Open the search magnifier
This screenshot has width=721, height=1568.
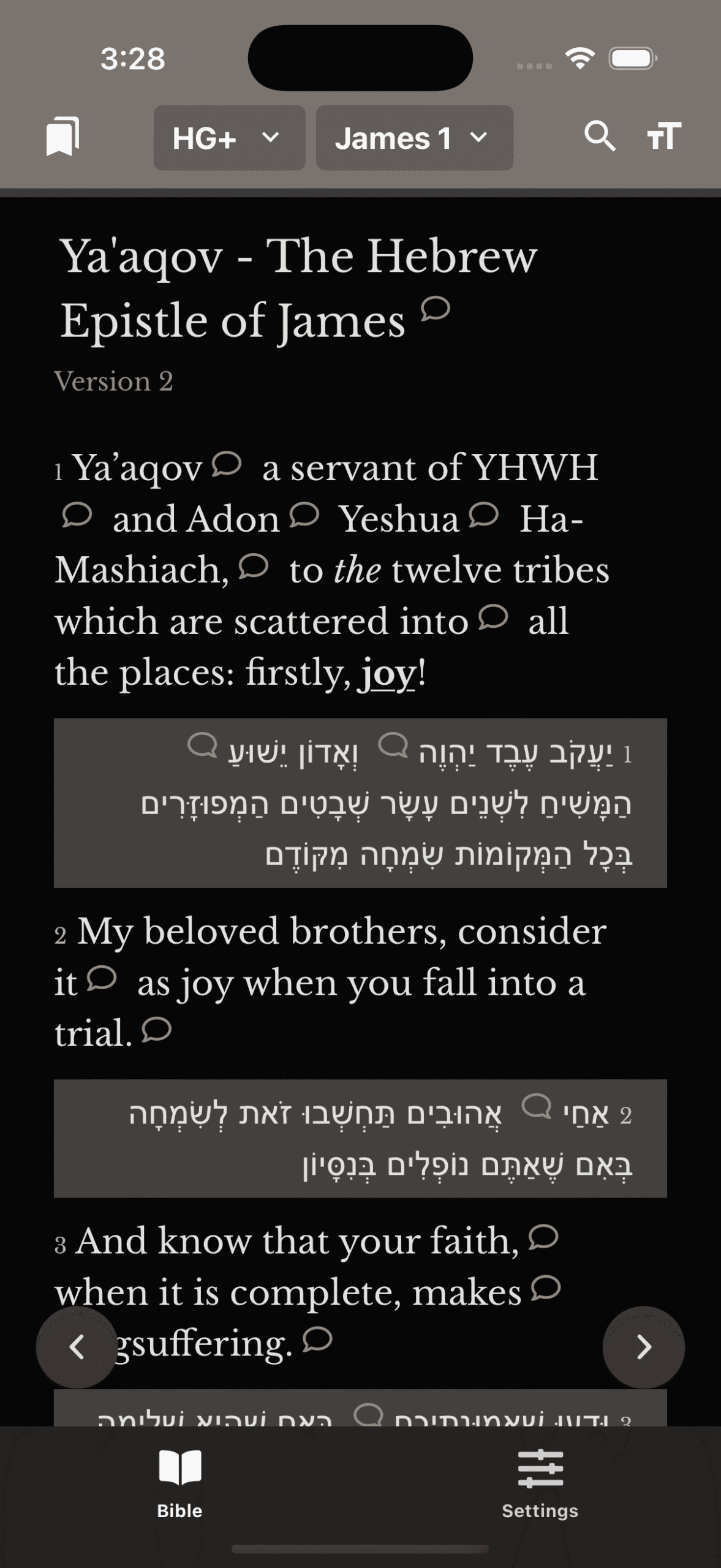[599, 136]
